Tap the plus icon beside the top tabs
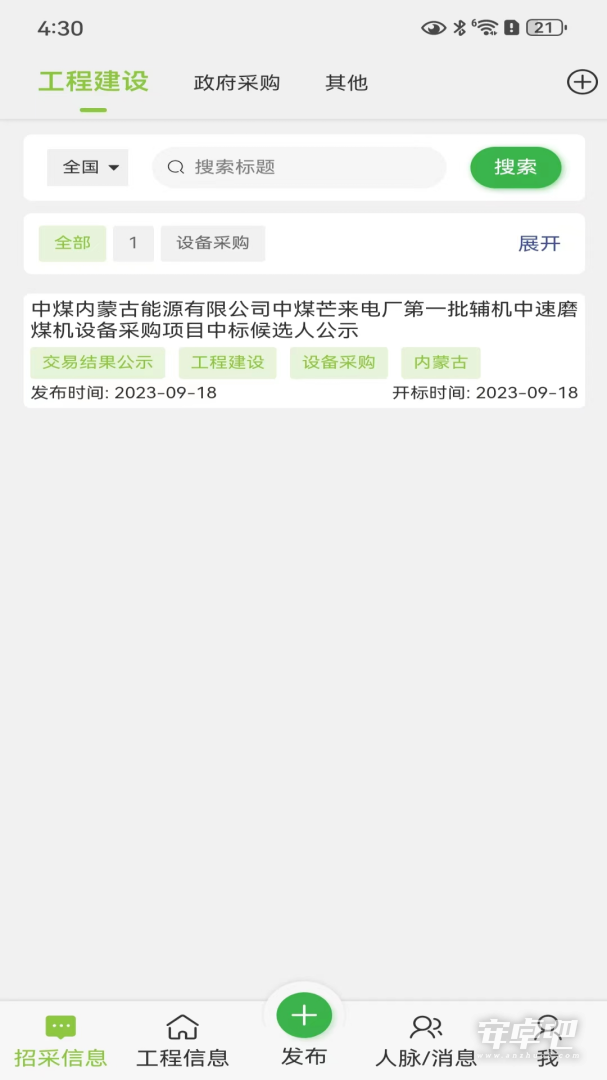607x1080 pixels. (582, 82)
